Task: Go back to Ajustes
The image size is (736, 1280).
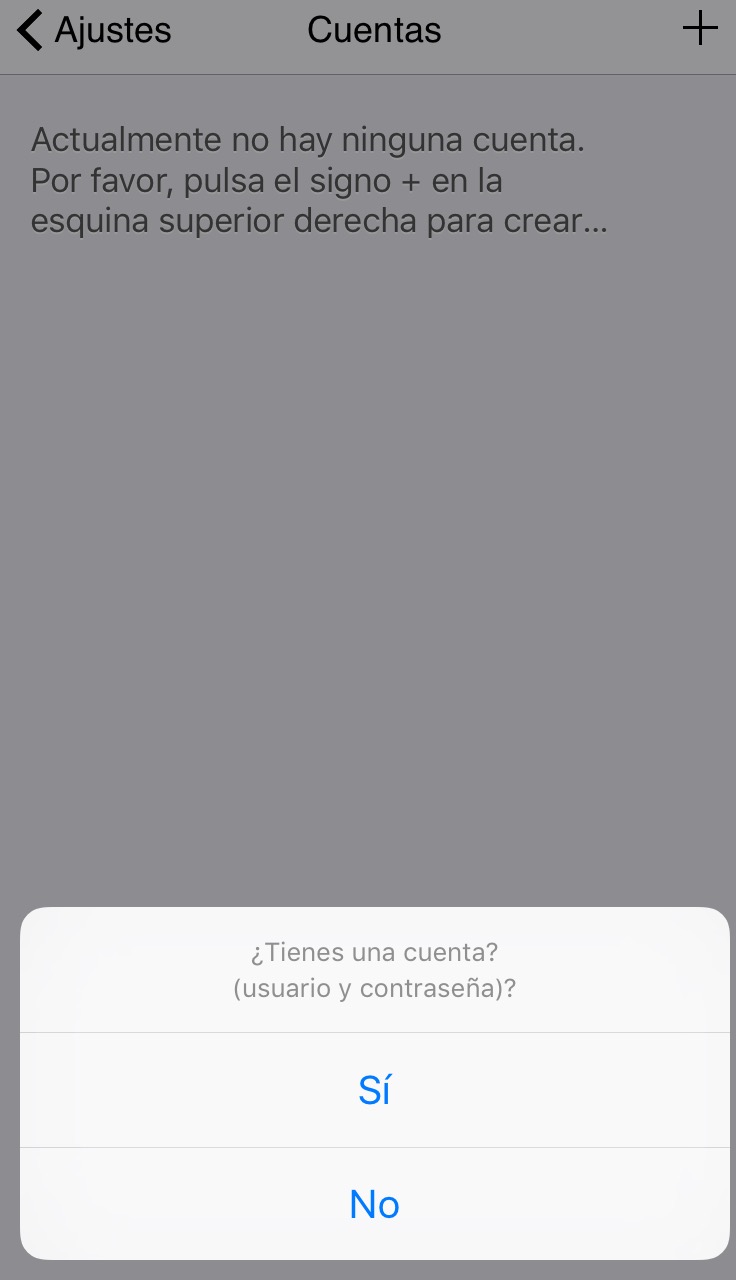Action: 95,30
